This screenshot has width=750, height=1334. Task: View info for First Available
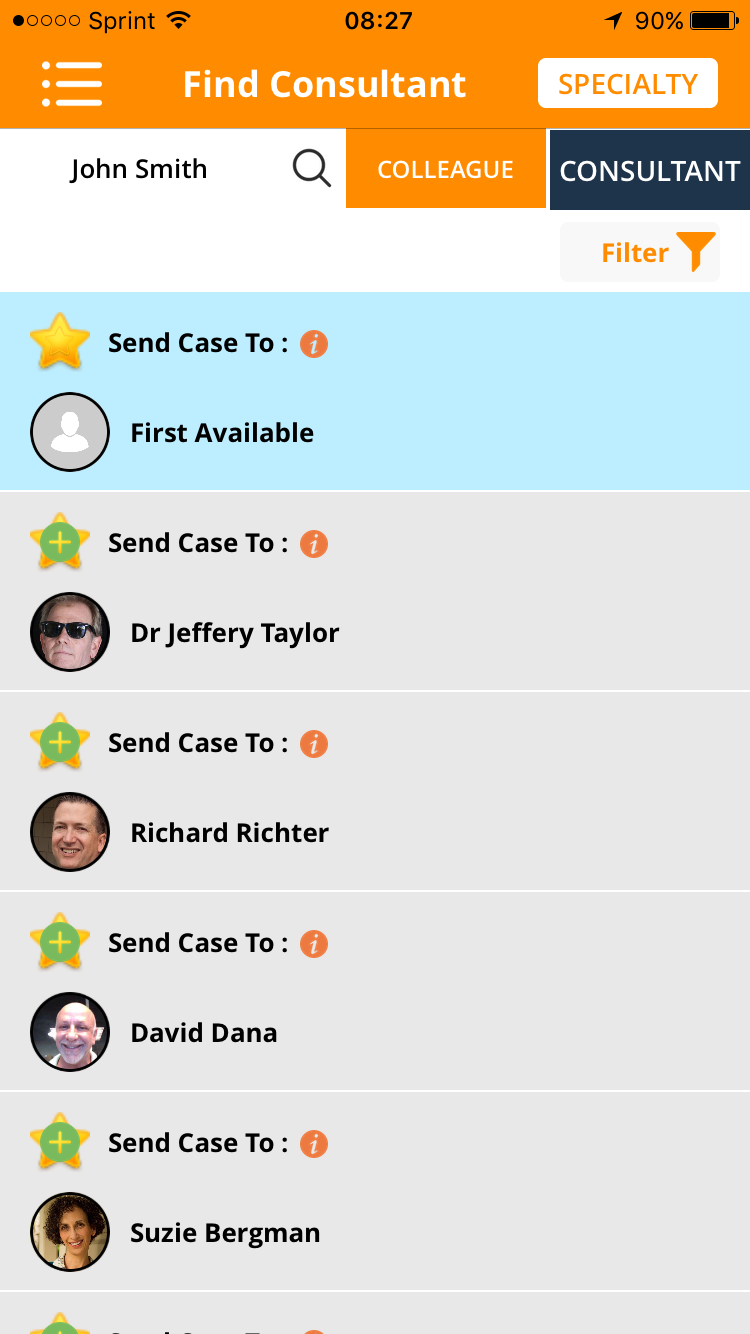[x=314, y=344]
